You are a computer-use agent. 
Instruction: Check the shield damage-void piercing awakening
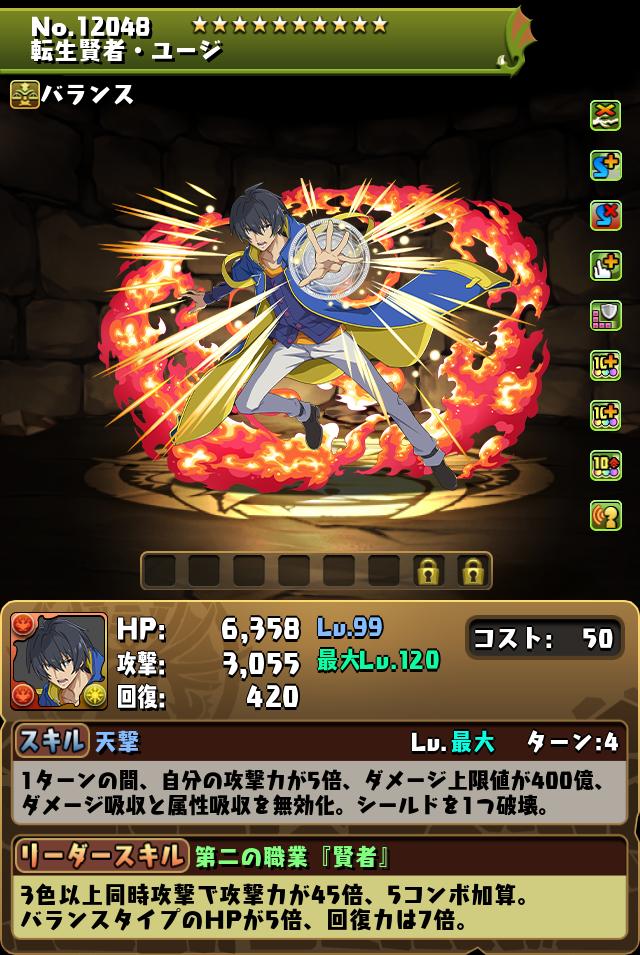[606, 315]
